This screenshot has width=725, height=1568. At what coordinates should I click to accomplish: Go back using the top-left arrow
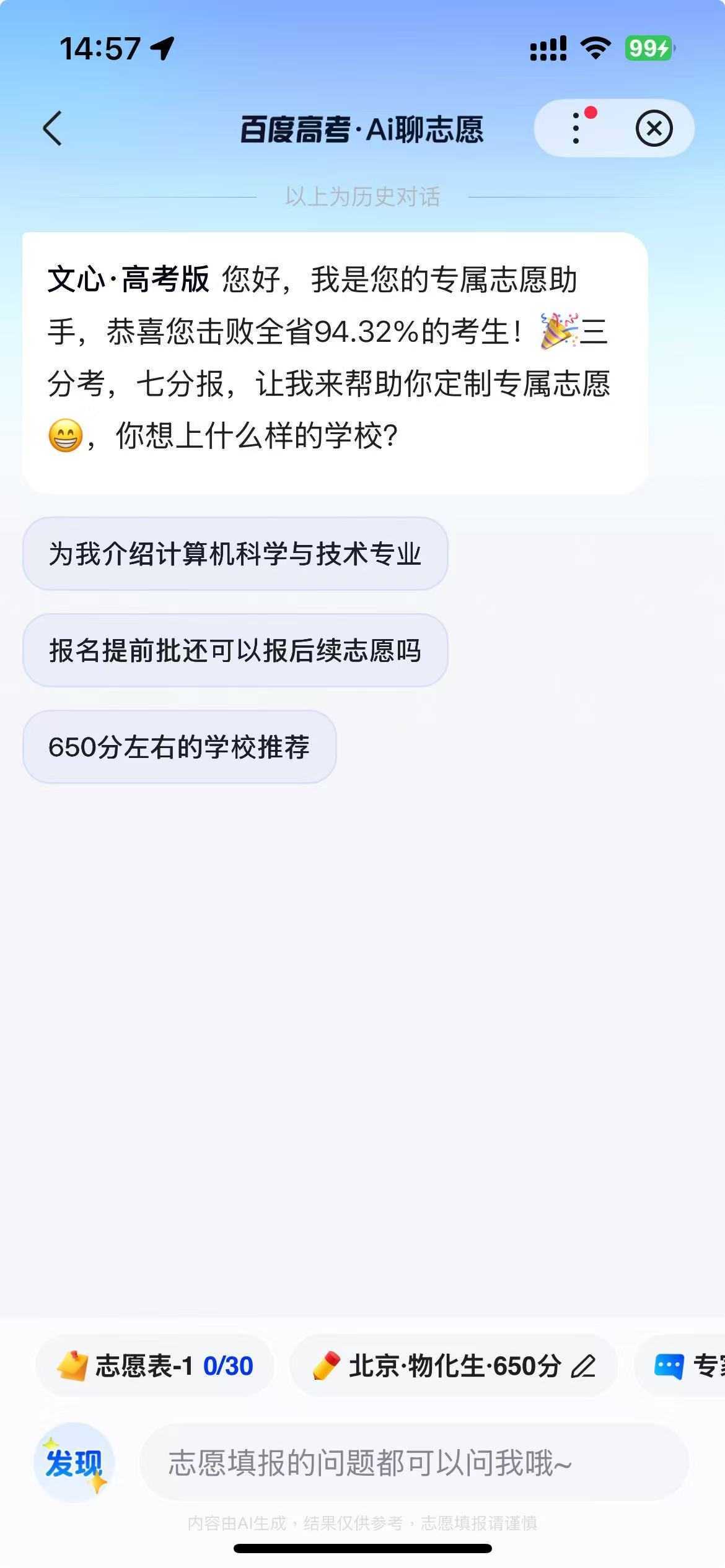click(53, 129)
